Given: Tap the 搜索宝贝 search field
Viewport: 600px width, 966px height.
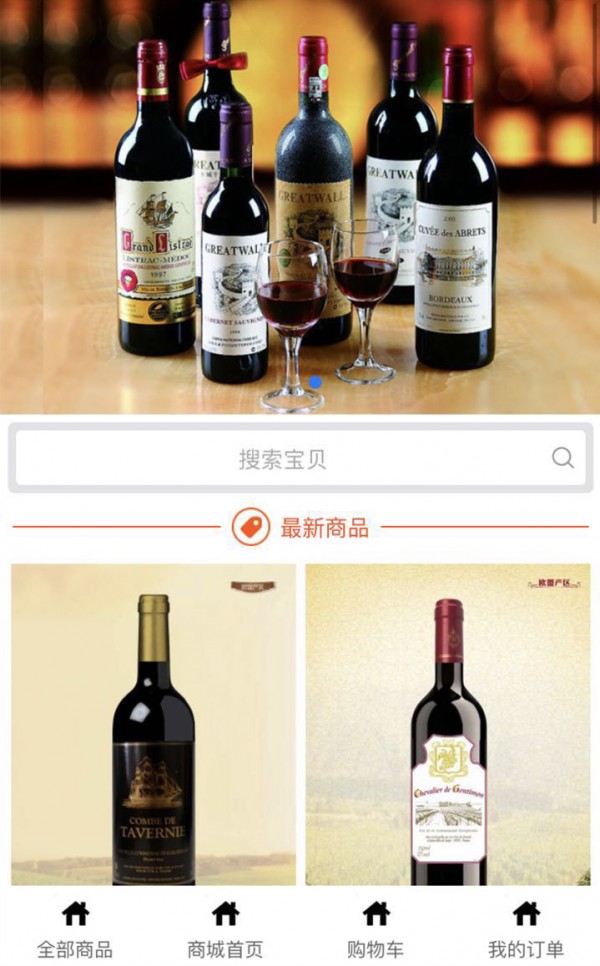Looking at the screenshot, I should 283,459.
